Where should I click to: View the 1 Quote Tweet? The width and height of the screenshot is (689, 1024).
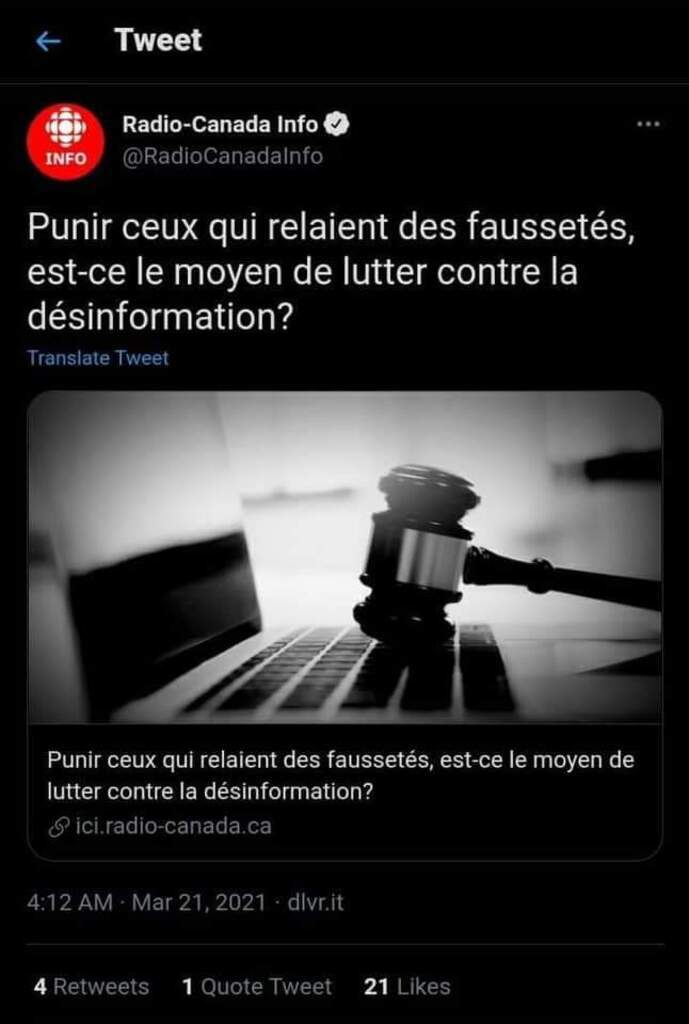coord(256,986)
